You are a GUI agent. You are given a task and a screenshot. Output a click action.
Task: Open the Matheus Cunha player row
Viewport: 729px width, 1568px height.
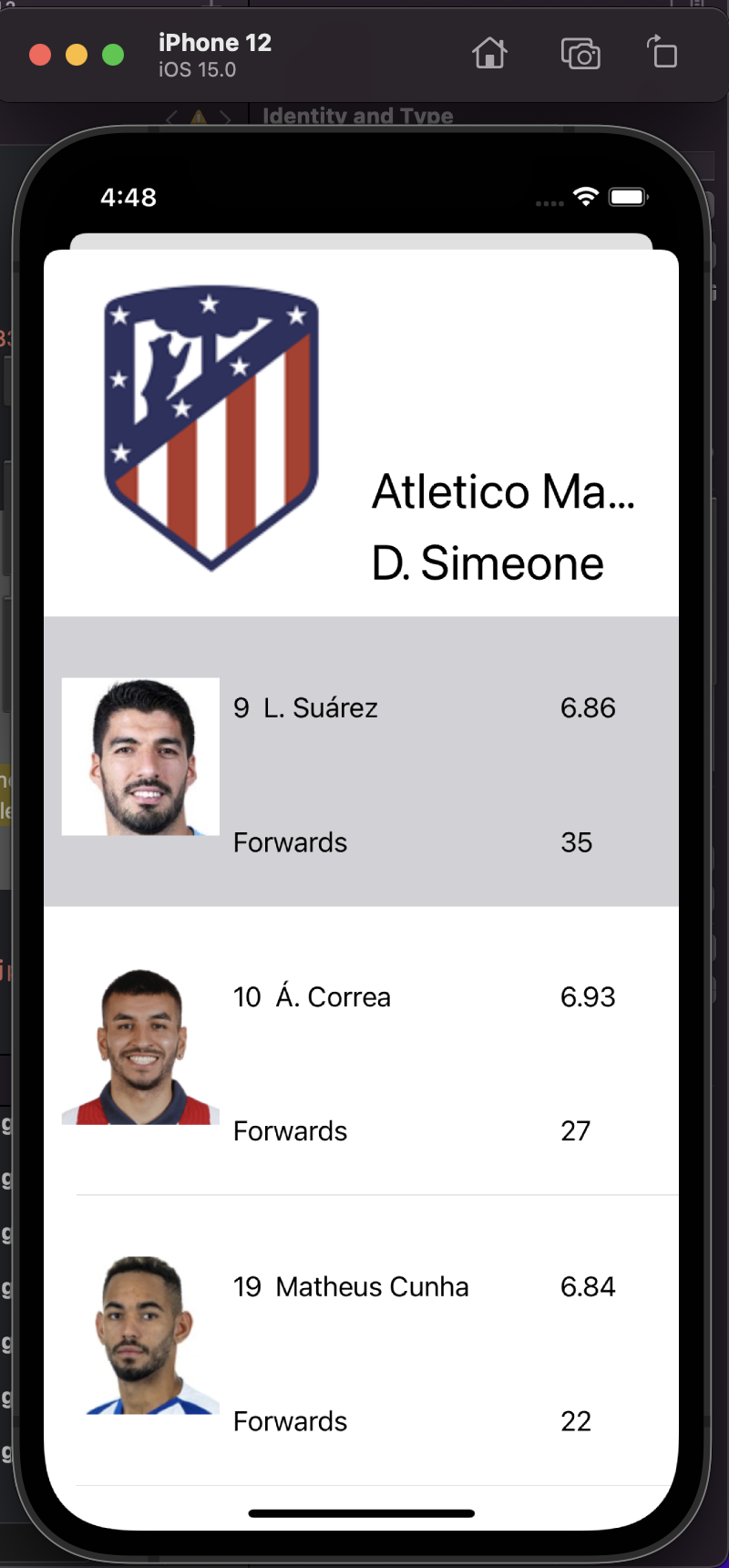click(x=361, y=1340)
